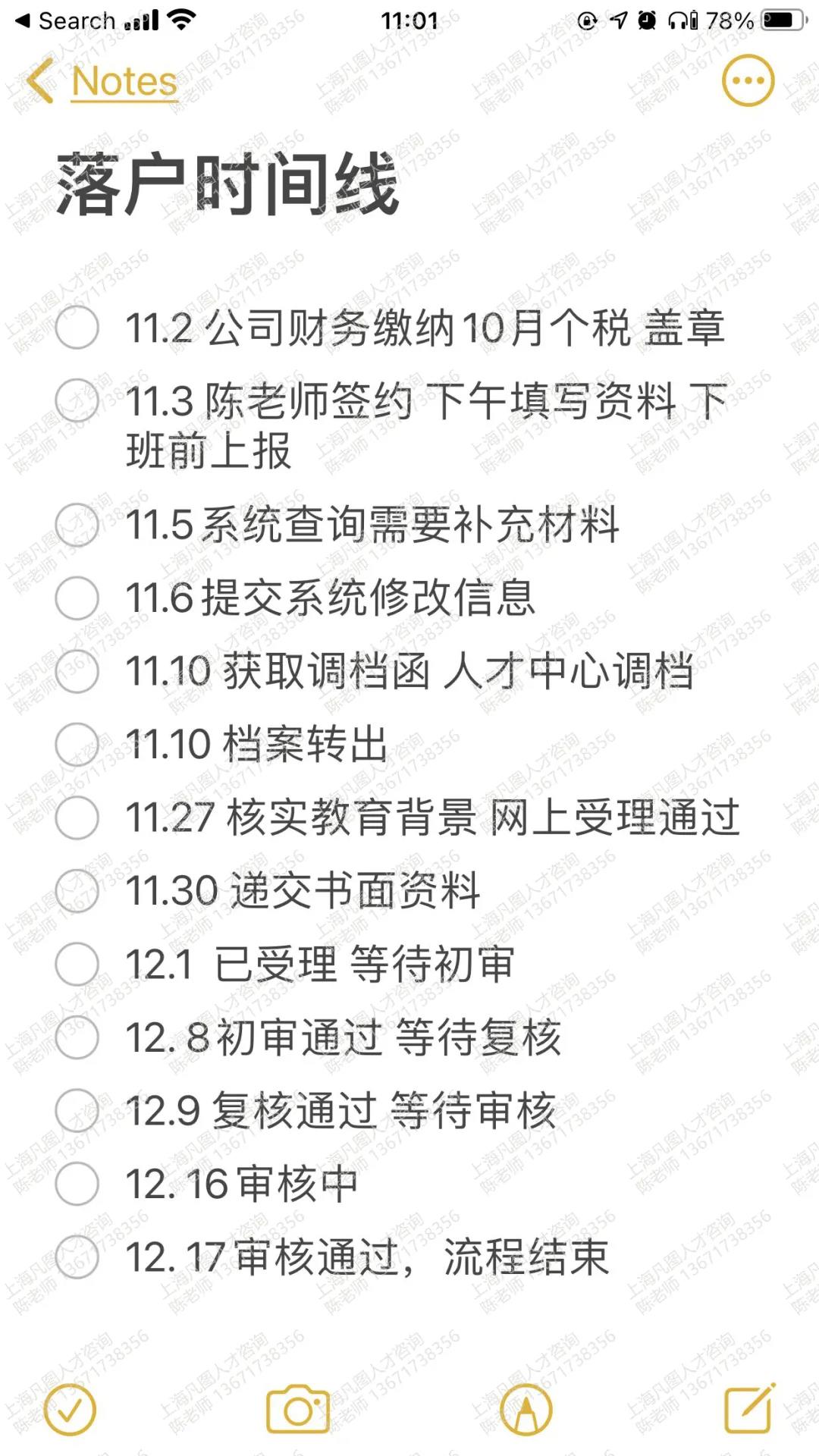819x1456 pixels.
Task: Mark 12.1 已受理 等待初审 done
Action: pos(77,964)
